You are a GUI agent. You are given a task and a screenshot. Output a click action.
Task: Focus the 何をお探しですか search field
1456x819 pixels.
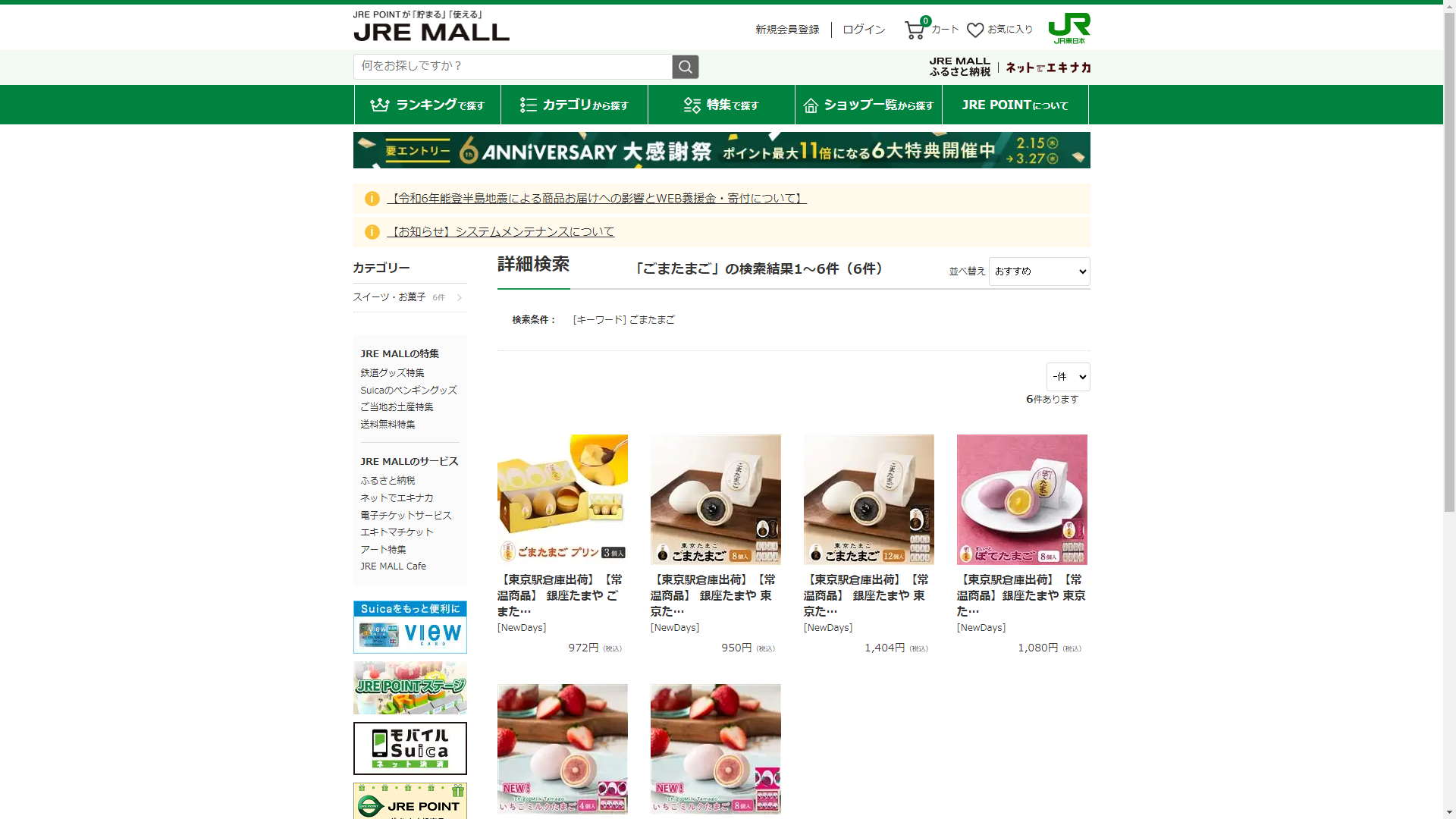(513, 67)
